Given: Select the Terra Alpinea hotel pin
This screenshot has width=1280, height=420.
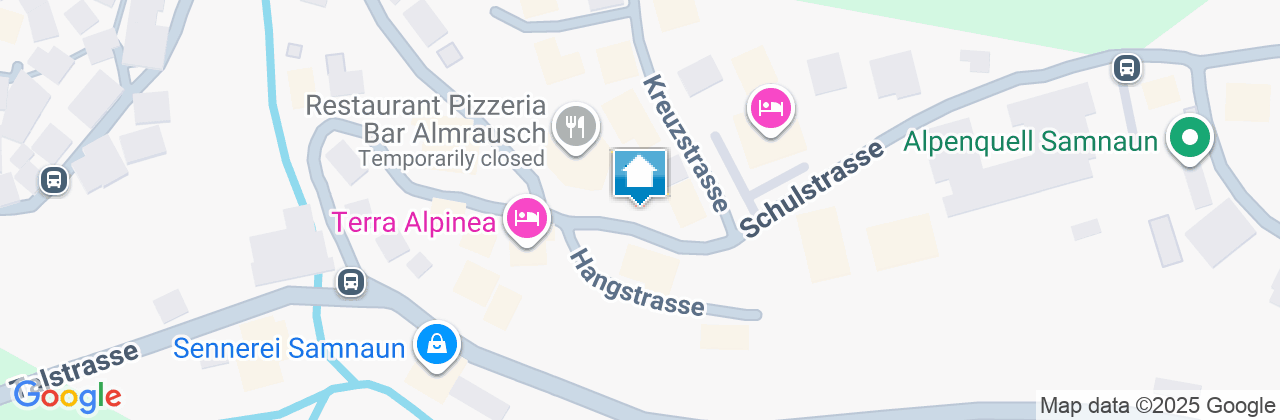Looking at the screenshot, I should (x=527, y=217).
